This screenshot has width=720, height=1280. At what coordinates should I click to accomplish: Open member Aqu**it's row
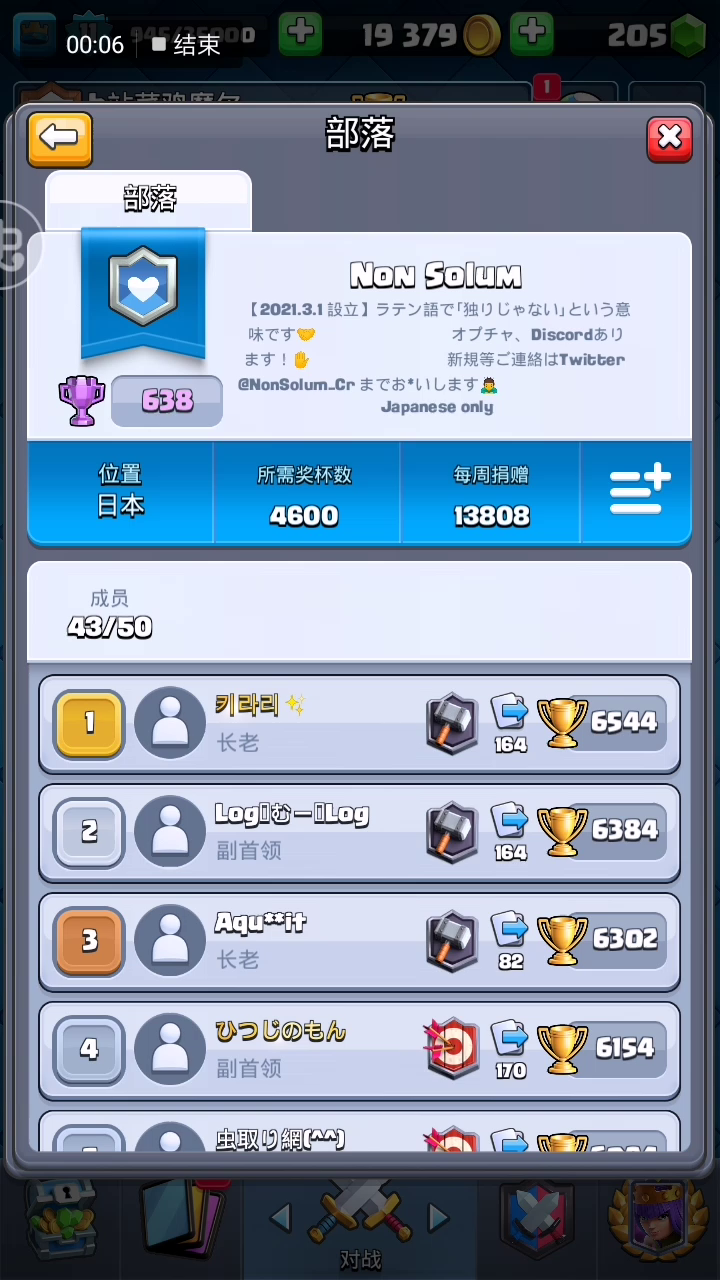pos(359,941)
